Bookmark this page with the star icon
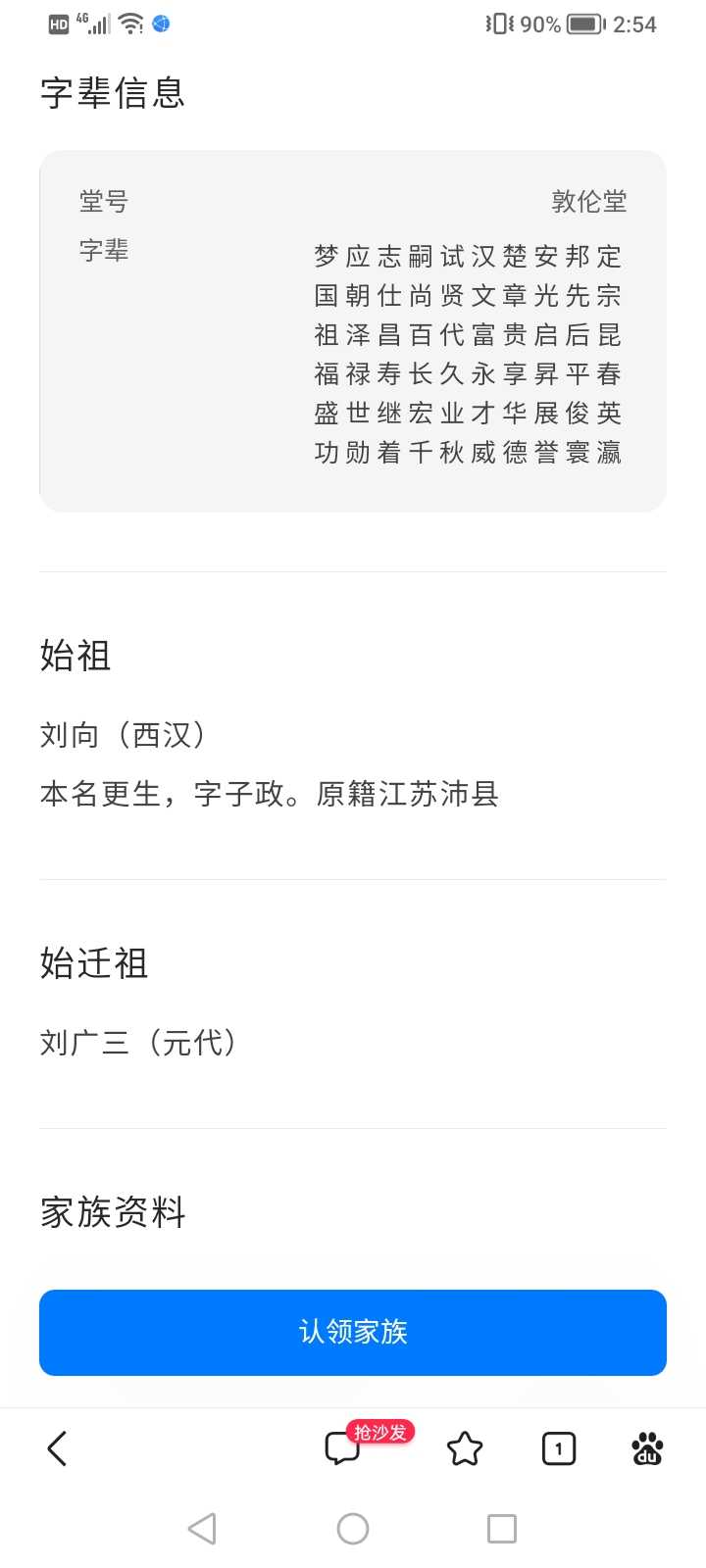706x1568 pixels. pyautogui.click(x=465, y=1448)
